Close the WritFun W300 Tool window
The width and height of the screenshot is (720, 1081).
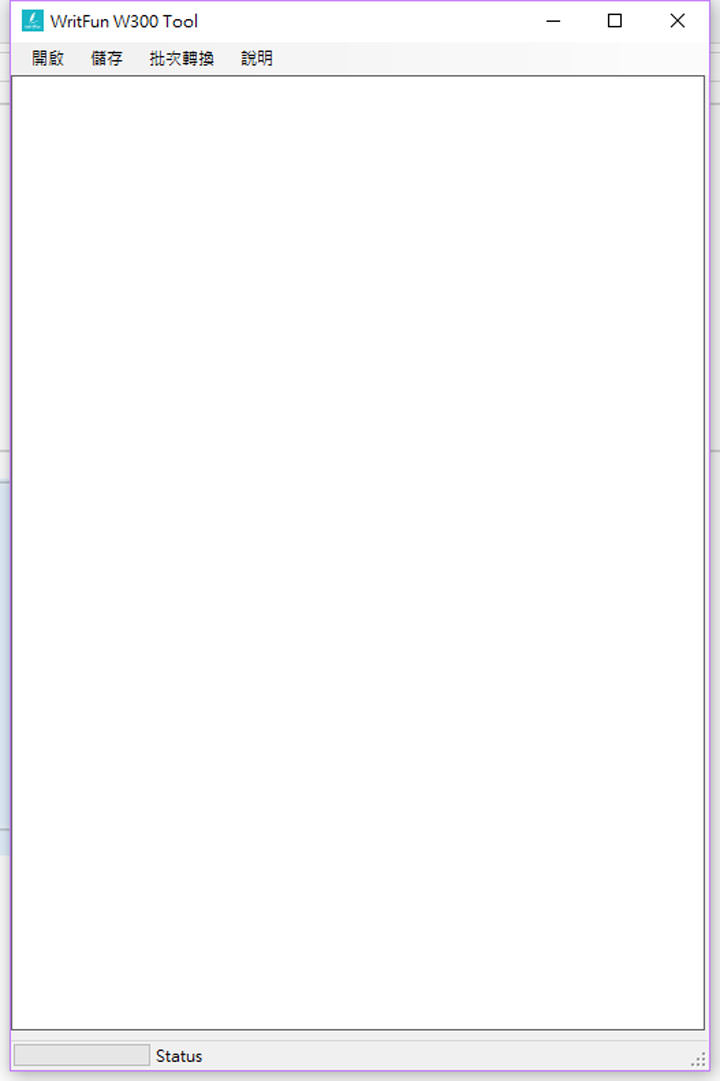[x=677, y=21]
